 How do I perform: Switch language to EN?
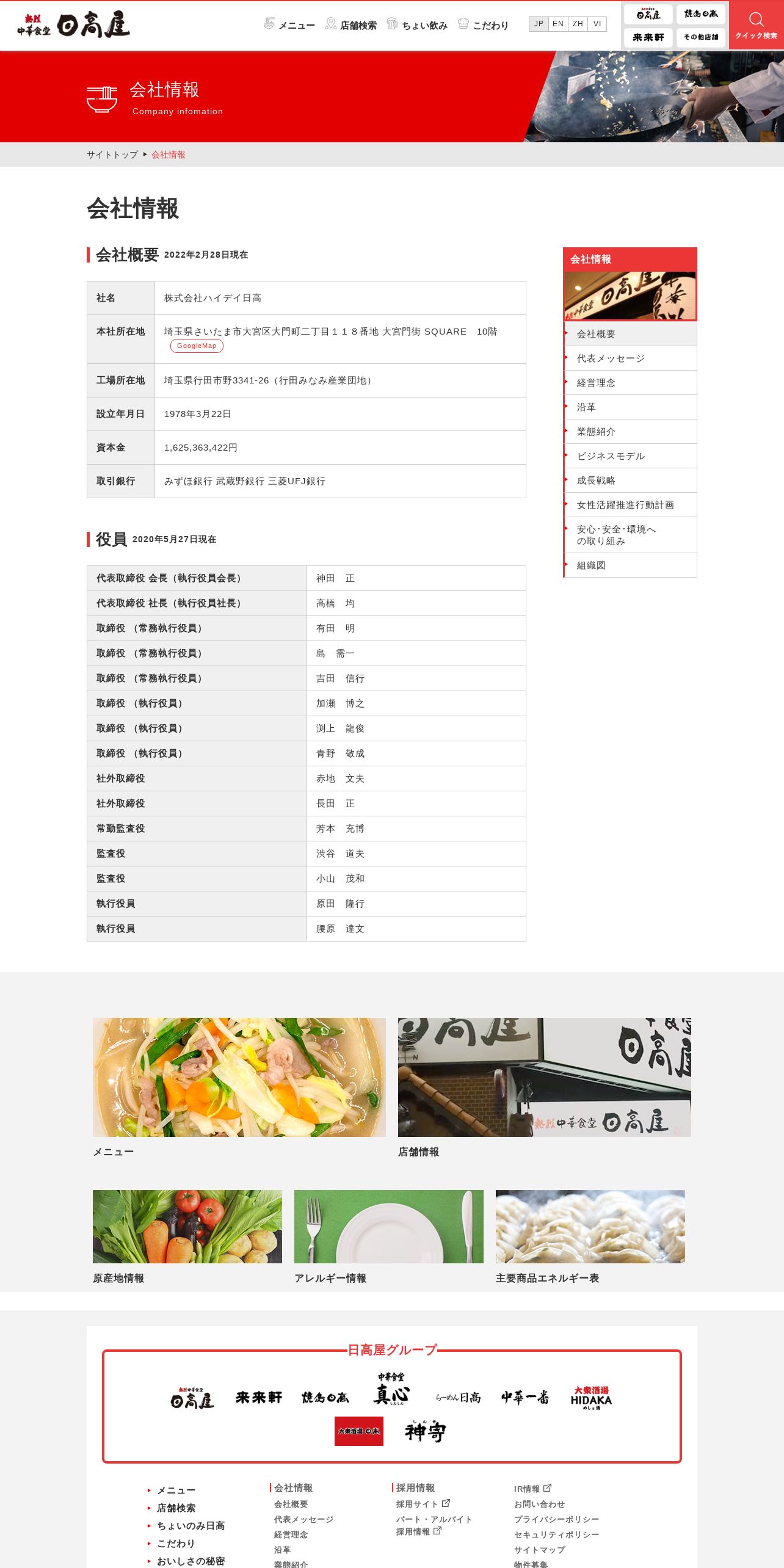tap(557, 24)
